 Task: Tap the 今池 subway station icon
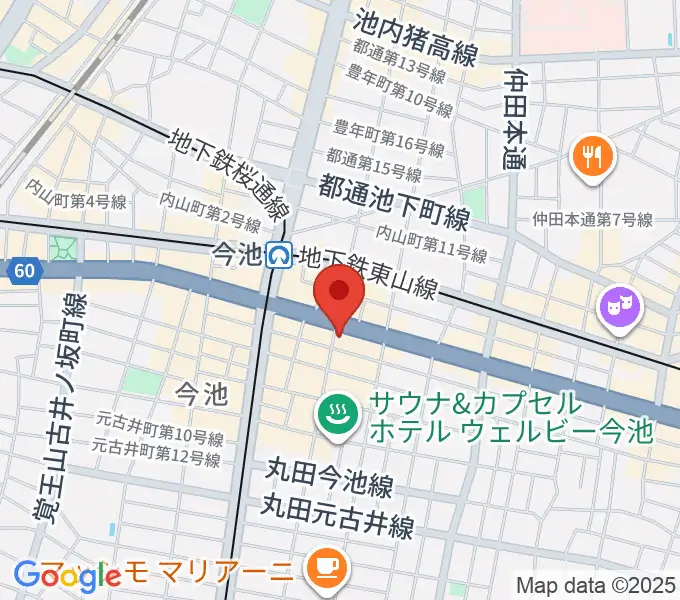point(279,256)
